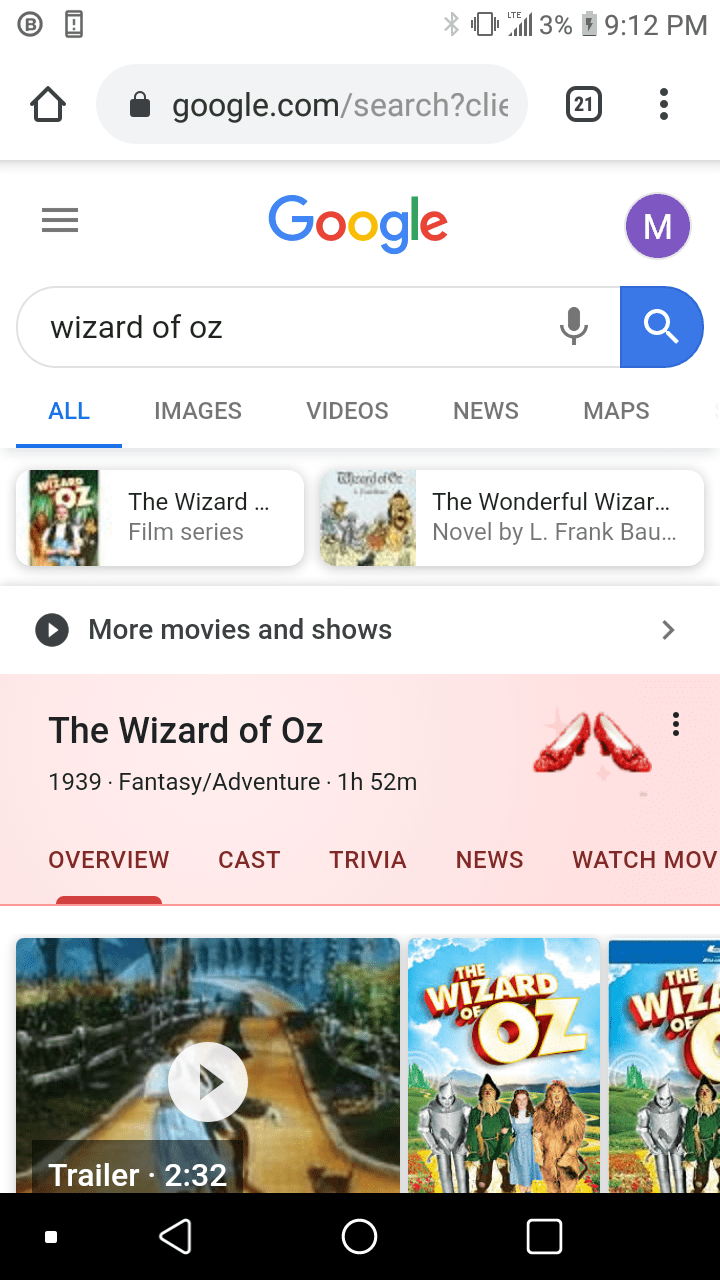Open The Wizard film series card
This screenshot has height=1280, width=720.
tap(160, 518)
